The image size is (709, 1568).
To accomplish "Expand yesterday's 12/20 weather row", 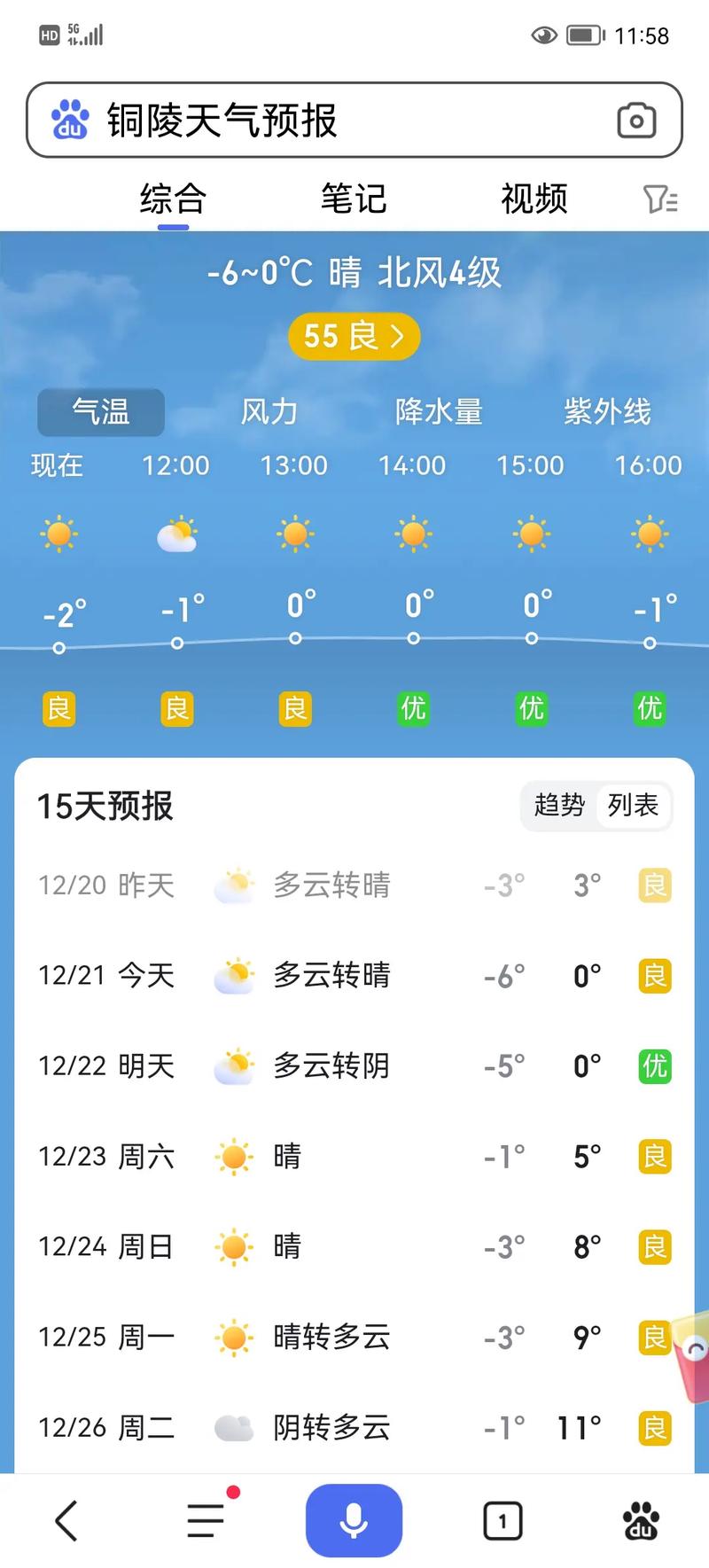I will point(354,885).
